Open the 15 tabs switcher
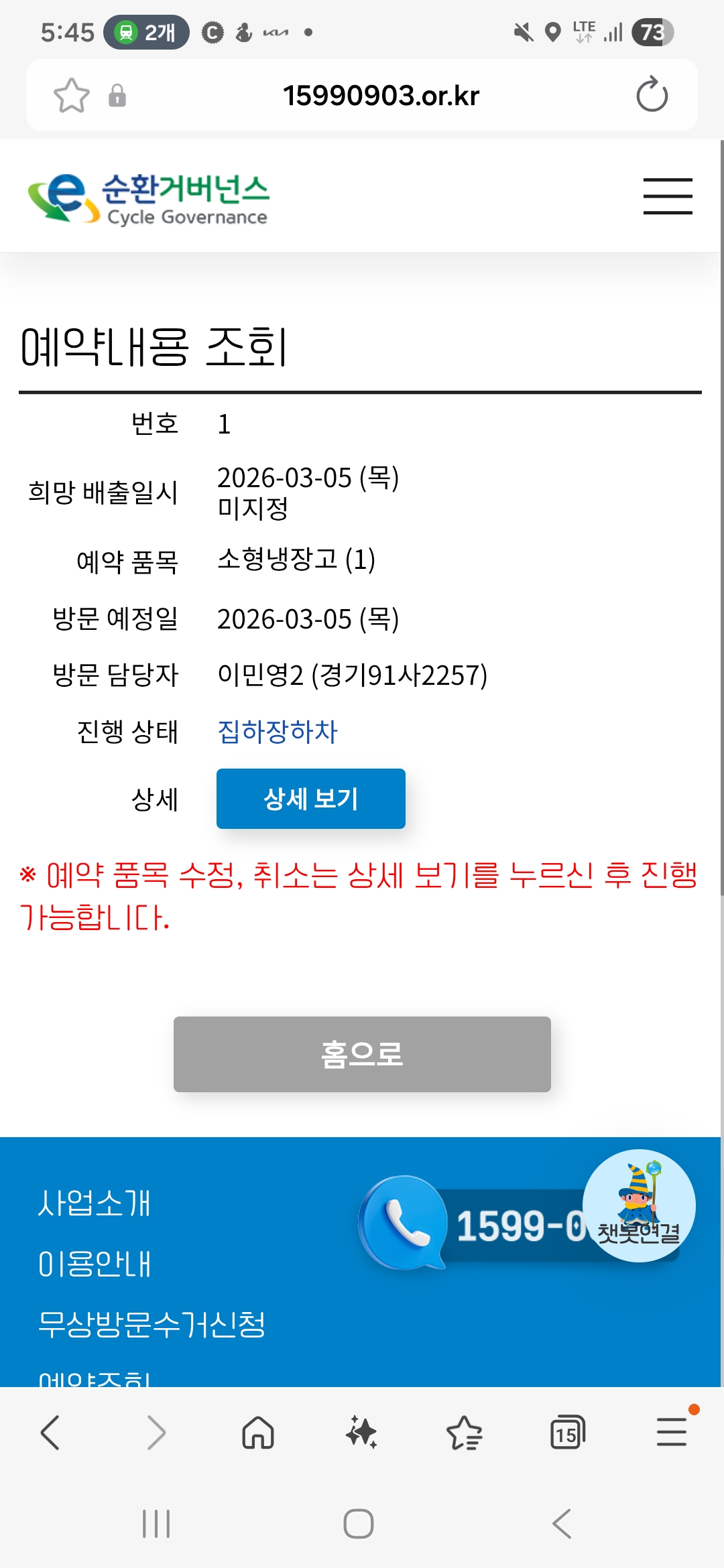Image resolution: width=724 pixels, height=1568 pixels. pos(567,1433)
